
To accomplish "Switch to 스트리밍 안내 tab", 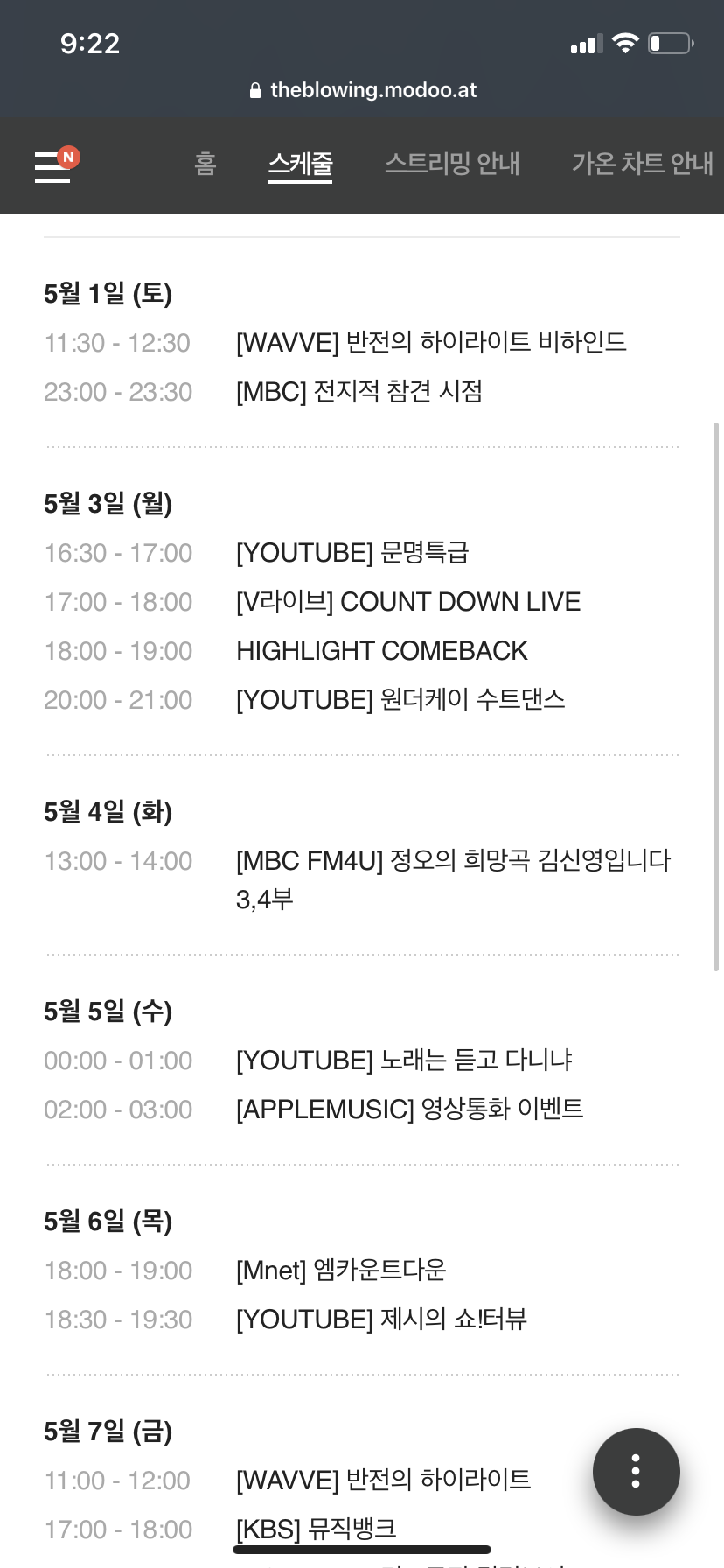I will [452, 164].
